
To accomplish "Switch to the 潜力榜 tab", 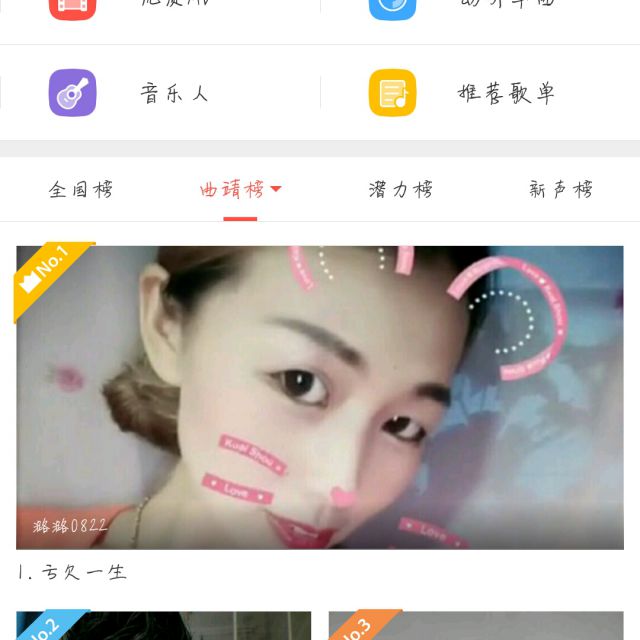I will 400,189.
